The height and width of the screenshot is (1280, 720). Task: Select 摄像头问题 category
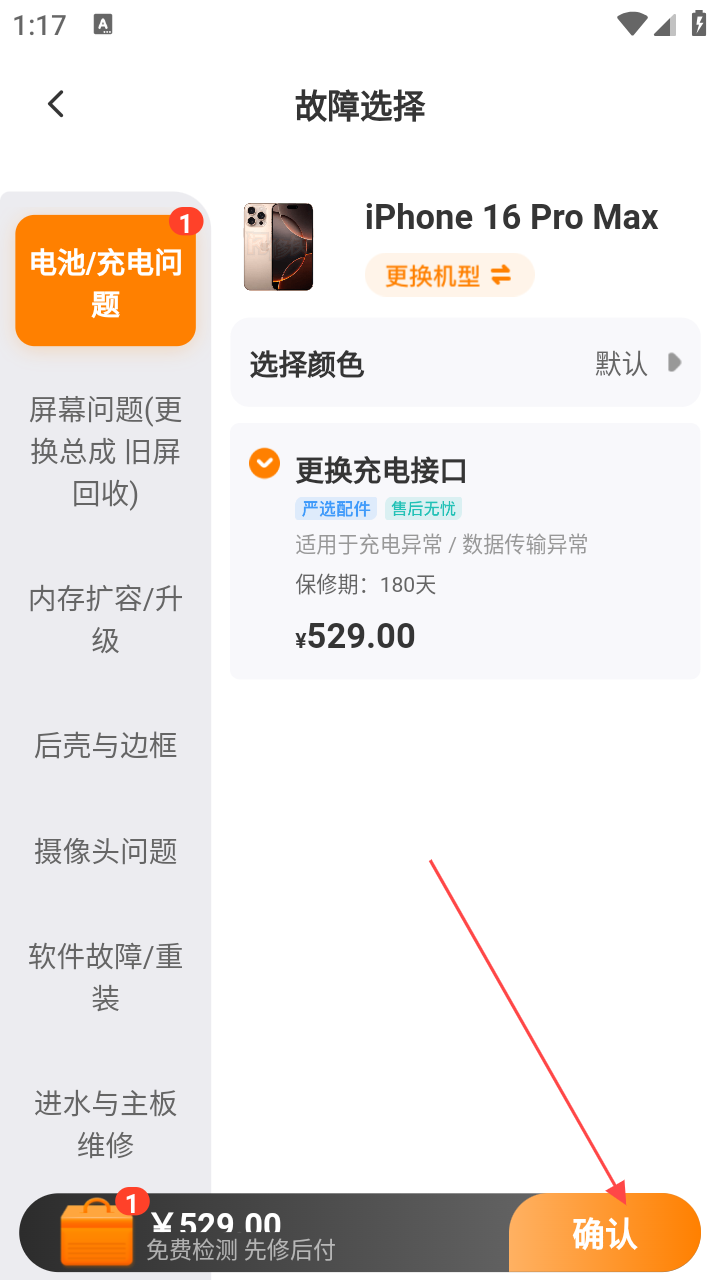[105, 851]
